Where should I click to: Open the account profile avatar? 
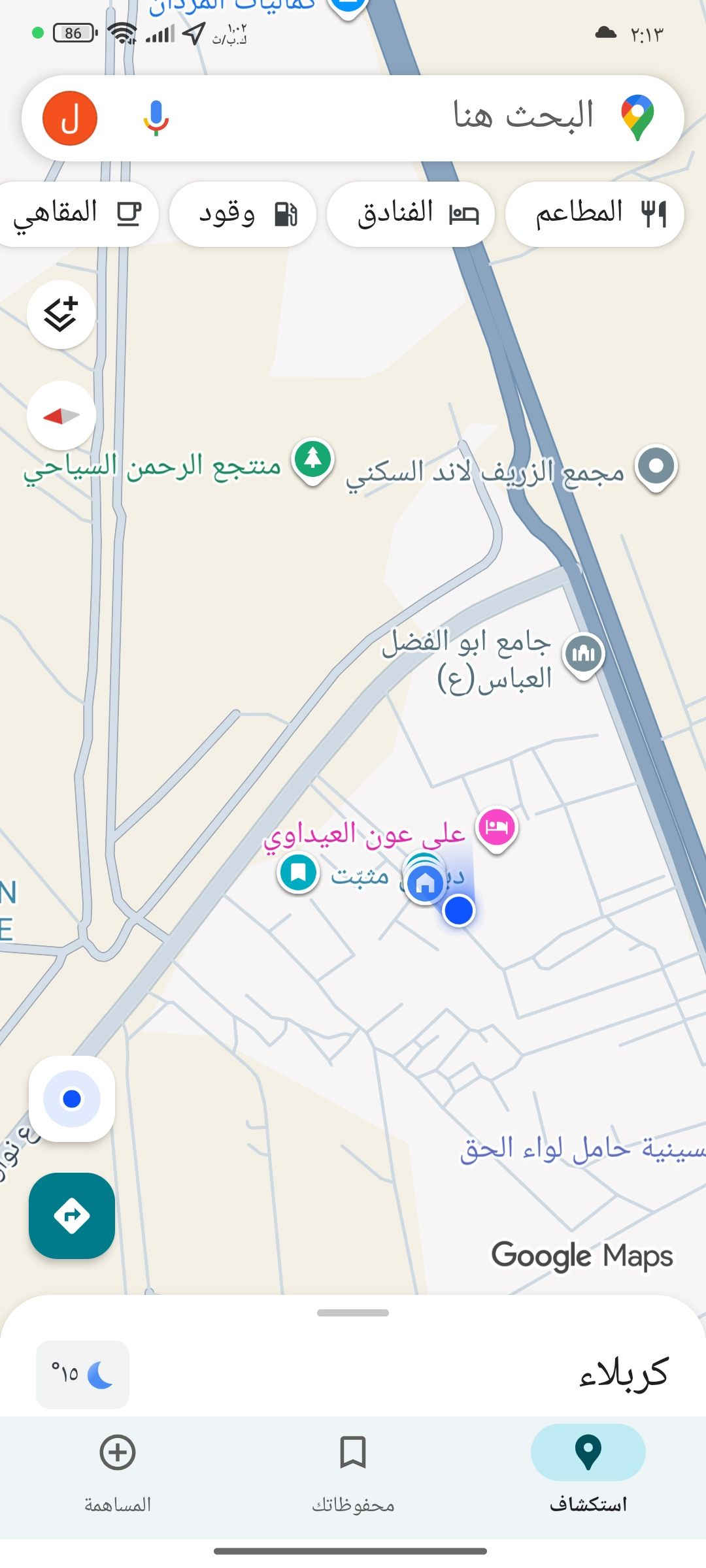point(70,118)
